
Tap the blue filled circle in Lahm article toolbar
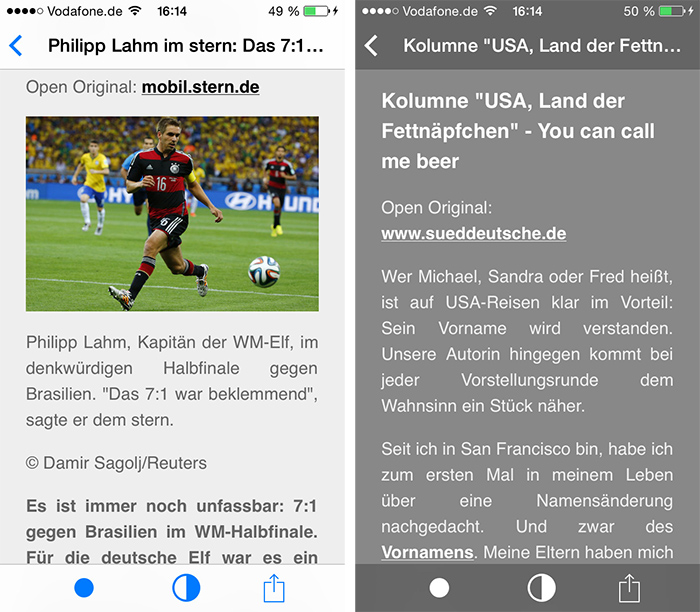point(84,588)
